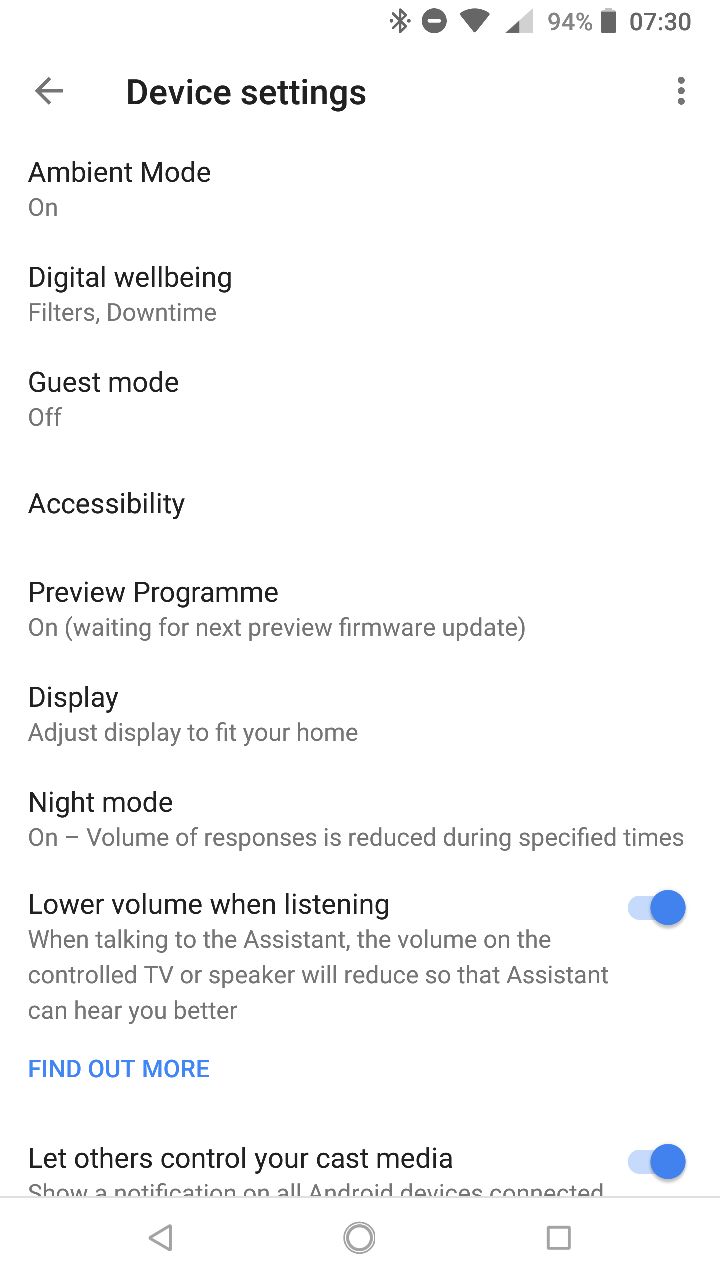The height and width of the screenshot is (1280, 720).
Task: Tap the FIND OUT MORE link
Action: coord(119,1068)
